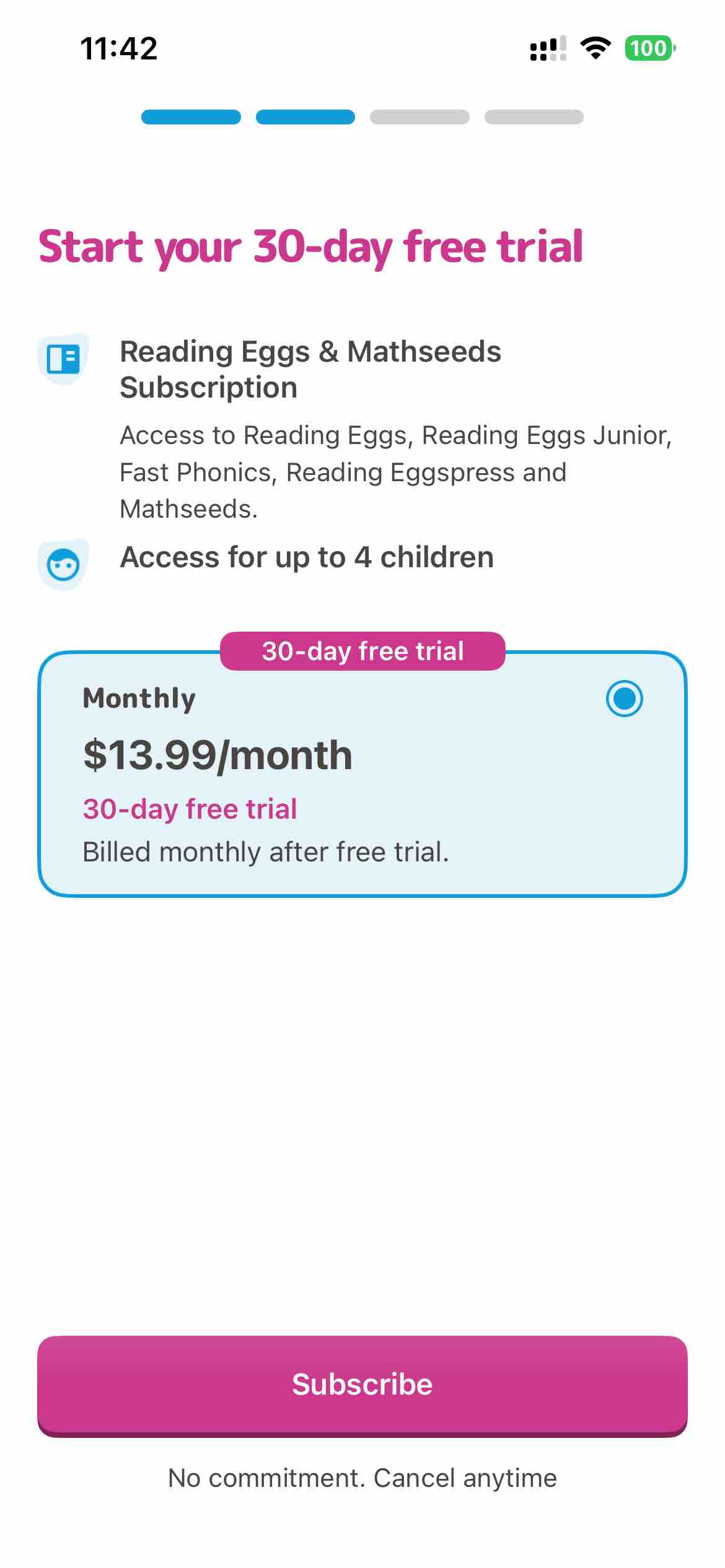Tap the Wi-Fi icon in status bar

pyautogui.click(x=597, y=48)
